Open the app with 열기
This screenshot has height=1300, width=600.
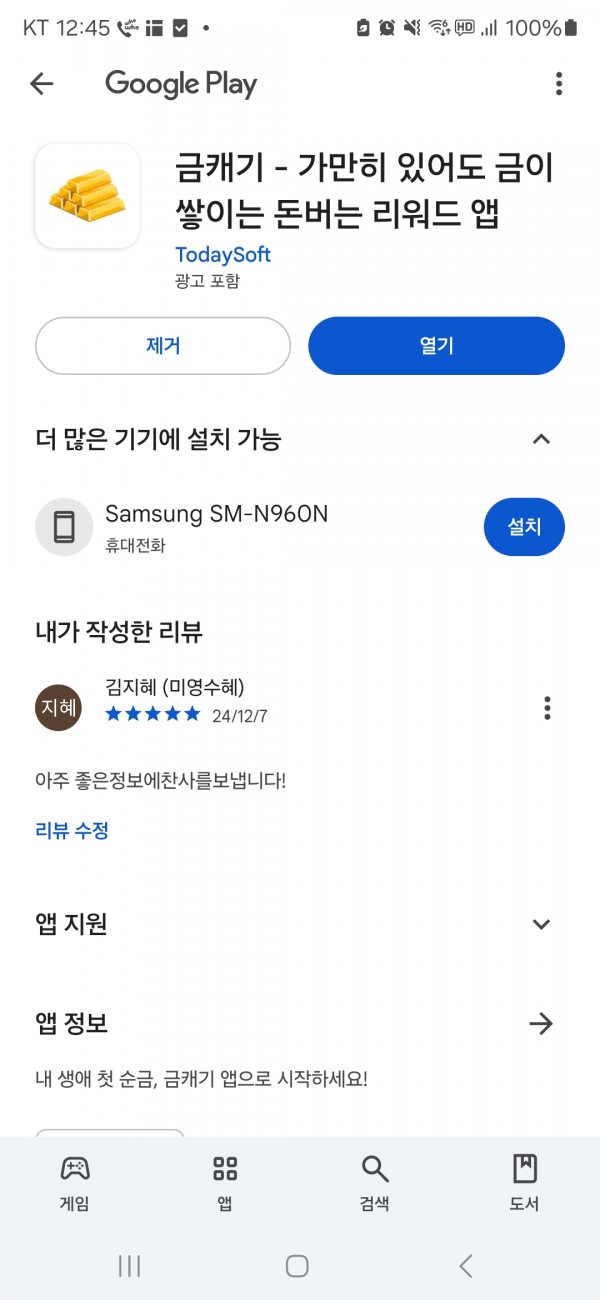click(436, 346)
